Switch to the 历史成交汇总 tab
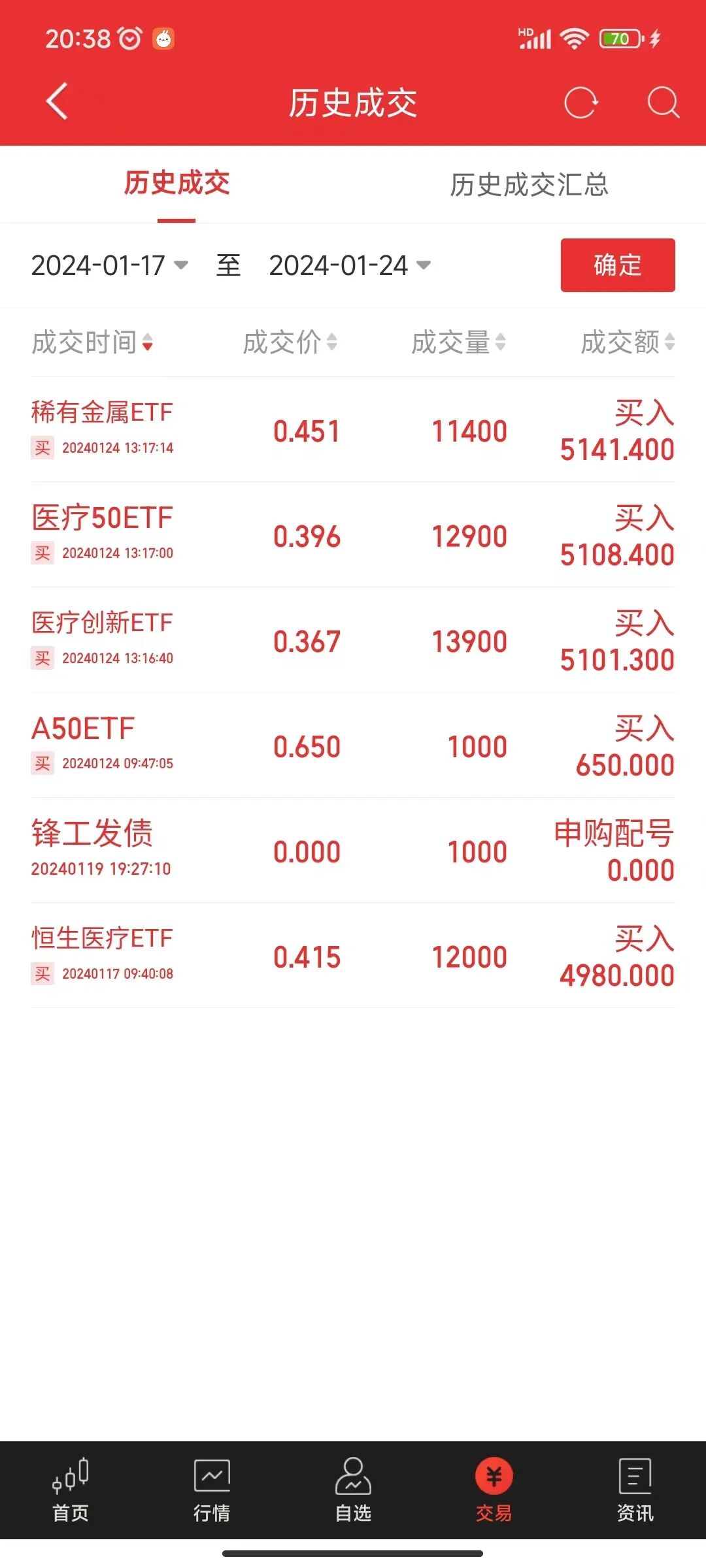The image size is (706, 1568). [529, 185]
